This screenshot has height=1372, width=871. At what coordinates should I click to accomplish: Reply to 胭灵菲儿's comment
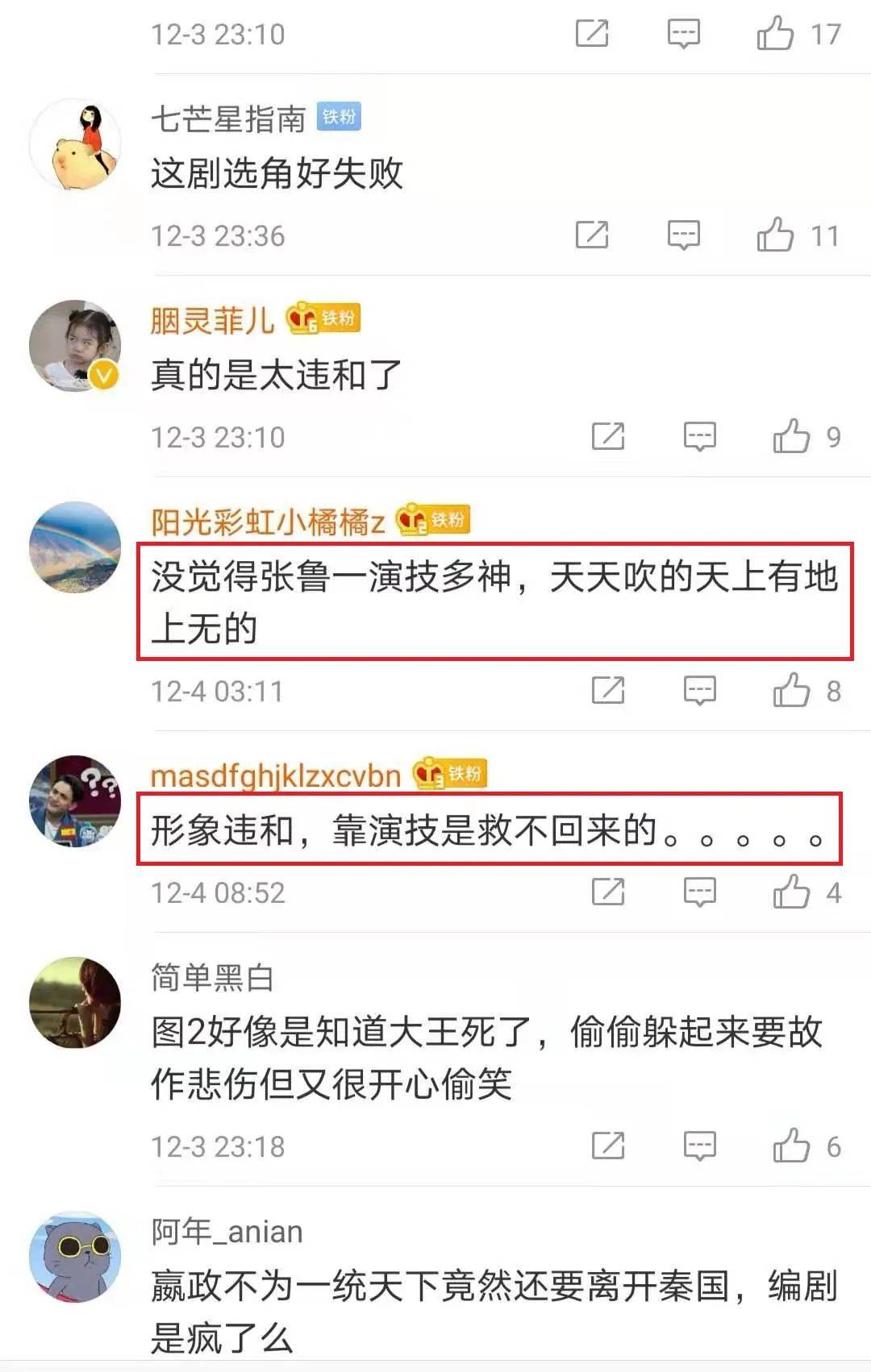coord(699,436)
